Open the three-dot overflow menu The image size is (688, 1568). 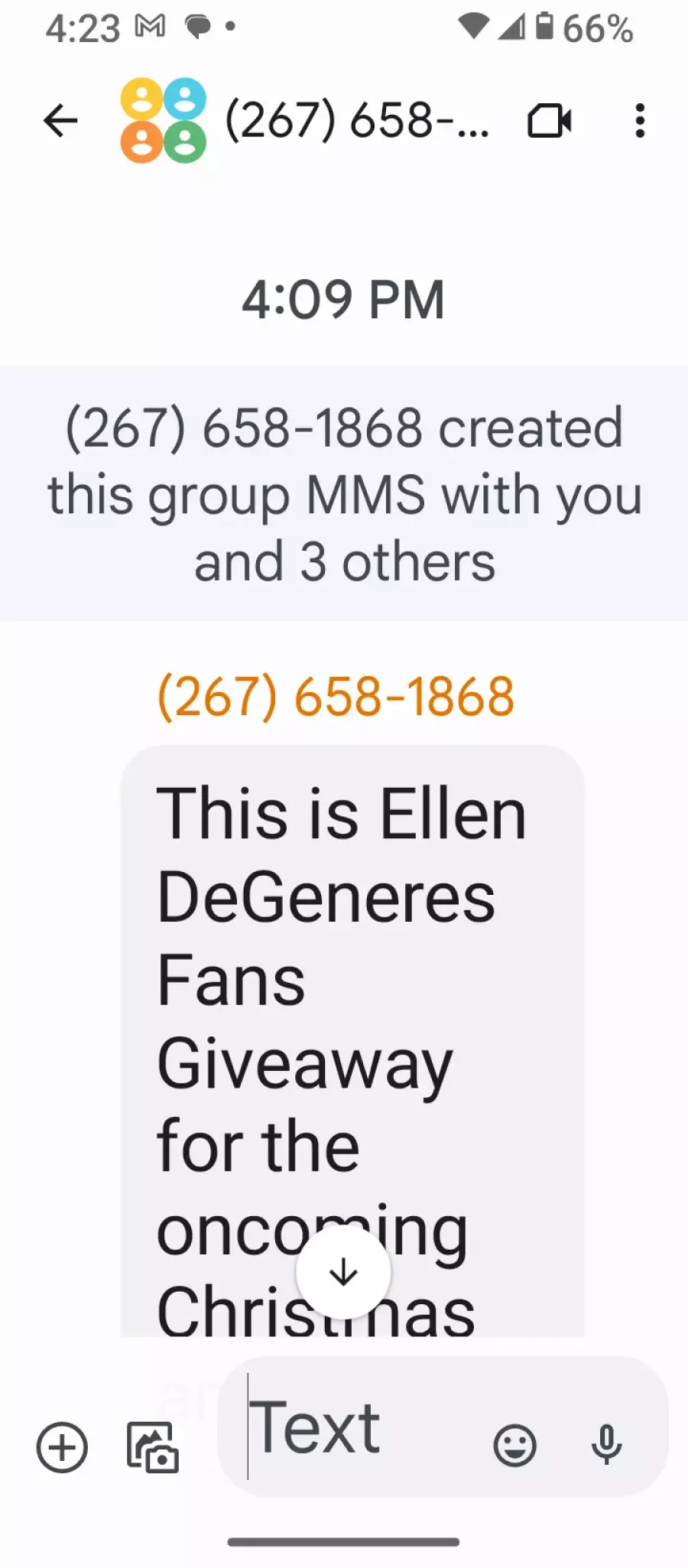click(x=640, y=120)
